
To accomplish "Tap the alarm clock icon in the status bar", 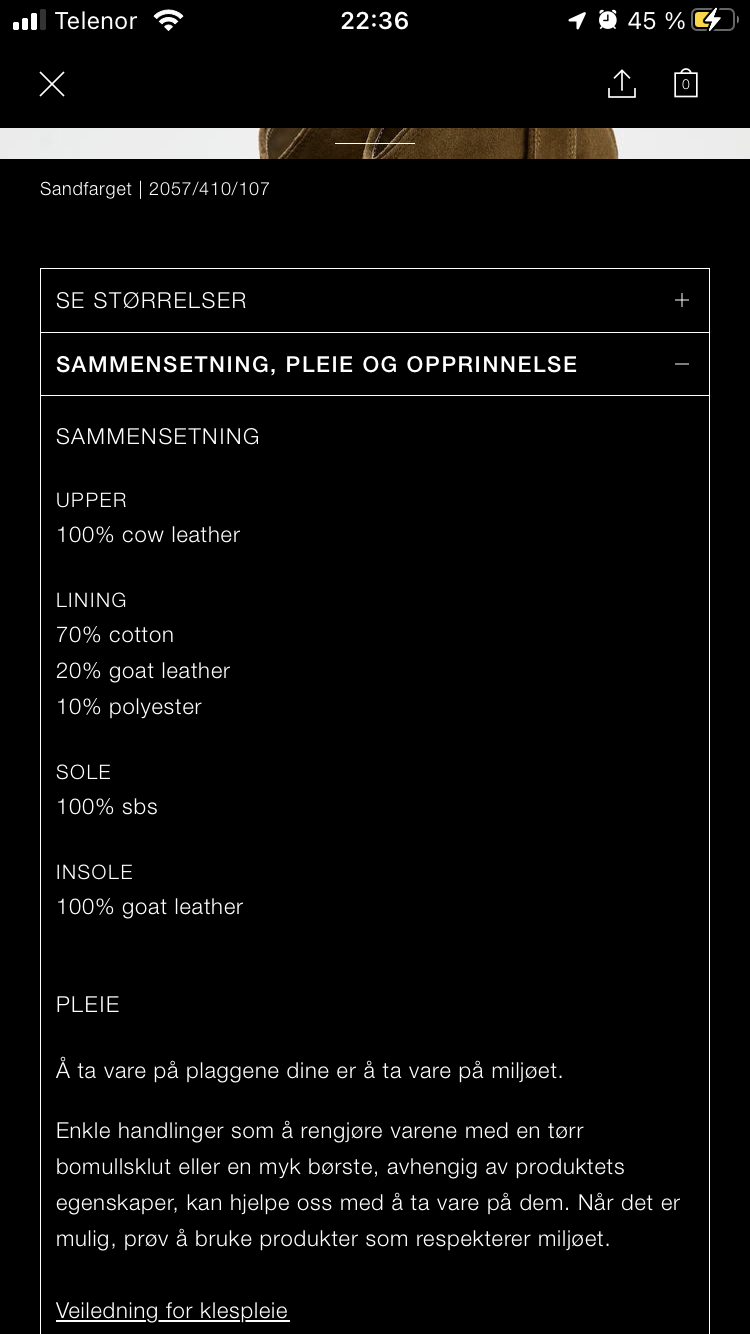I will (608, 19).
